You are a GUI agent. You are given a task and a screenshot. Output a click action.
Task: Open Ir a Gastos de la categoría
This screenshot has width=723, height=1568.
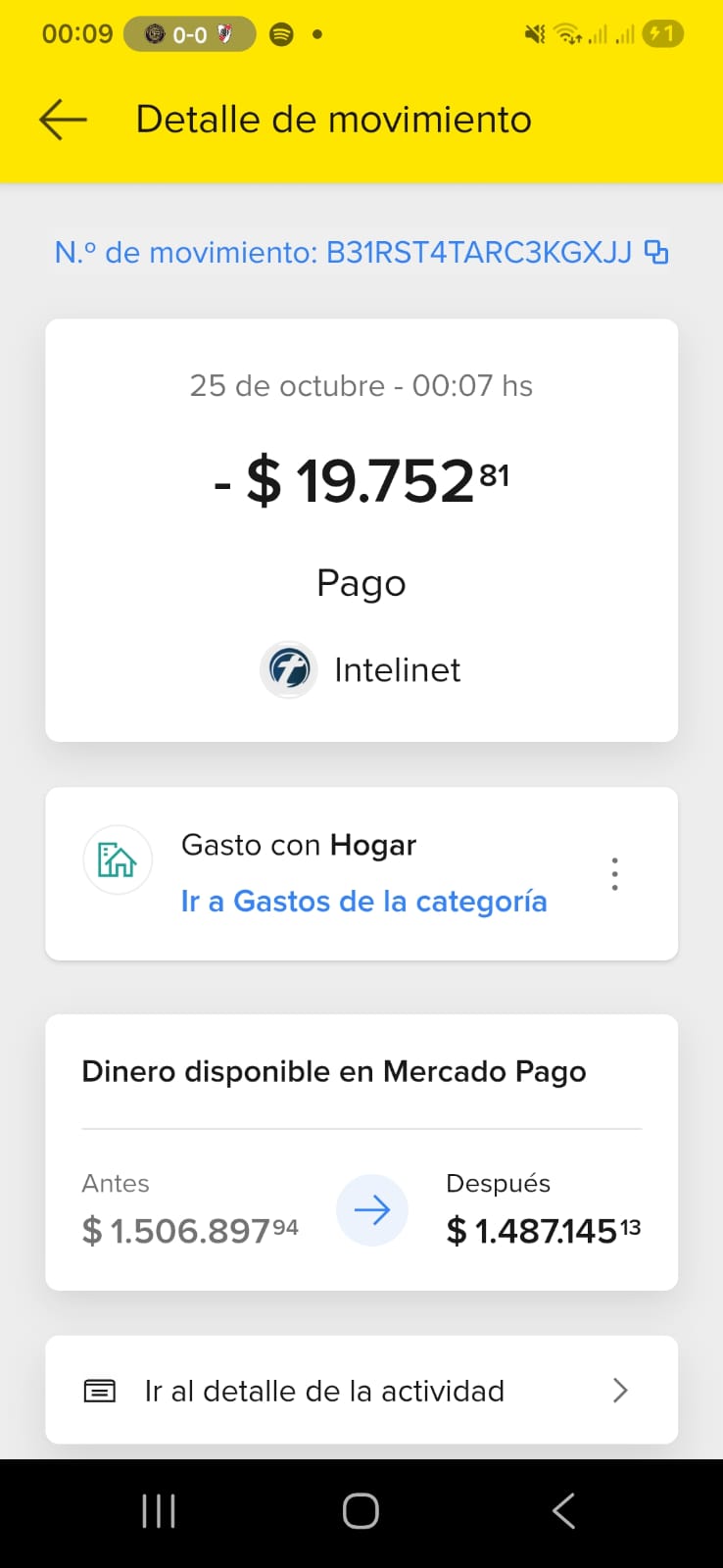tap(363, 901)
